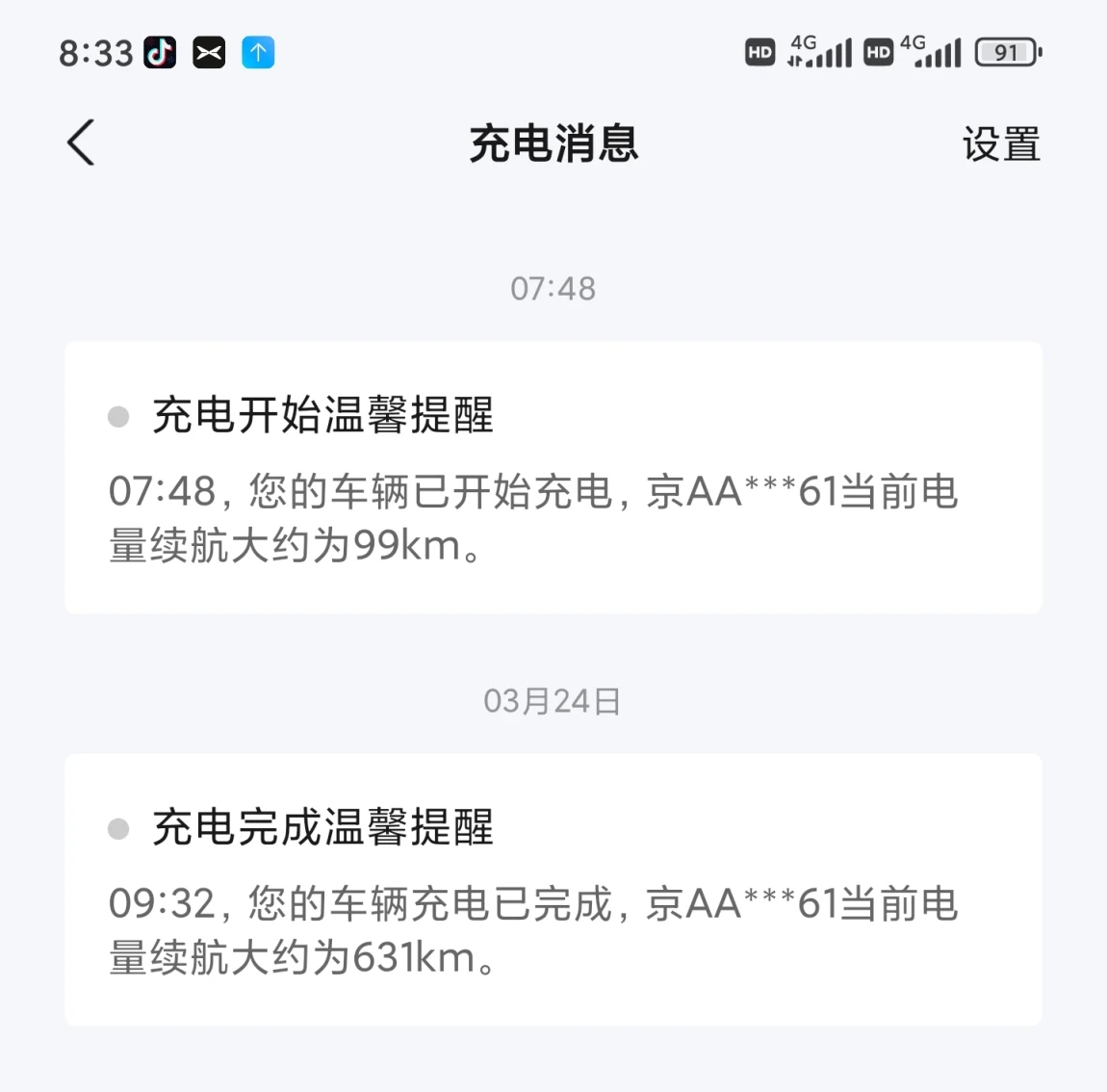Open the 充电开始温馨提醒 message card
The image size is (1107, 1092).
click(x=553, y=478)
